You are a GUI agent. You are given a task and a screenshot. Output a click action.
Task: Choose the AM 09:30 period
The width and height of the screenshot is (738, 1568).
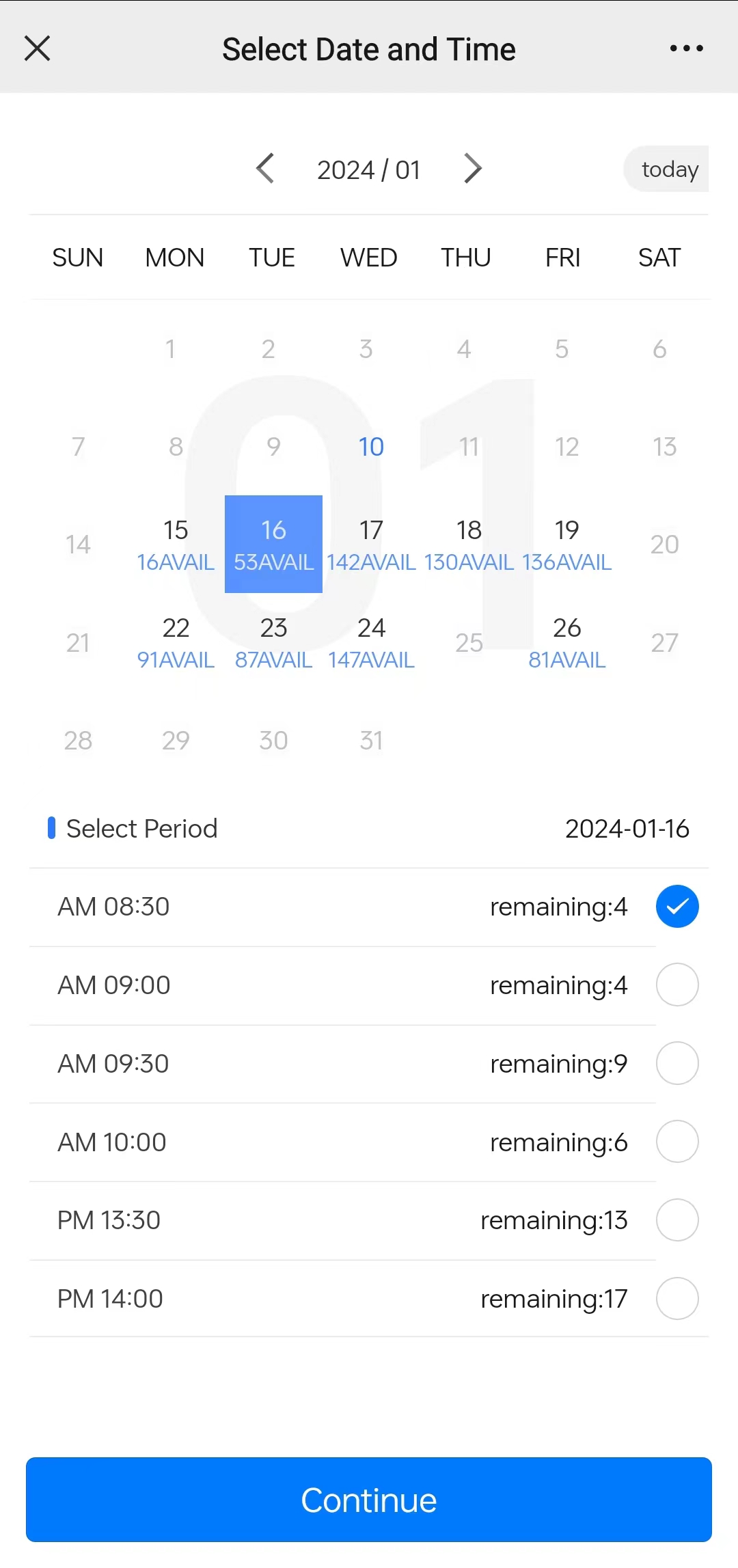[x=676, y=1063]
